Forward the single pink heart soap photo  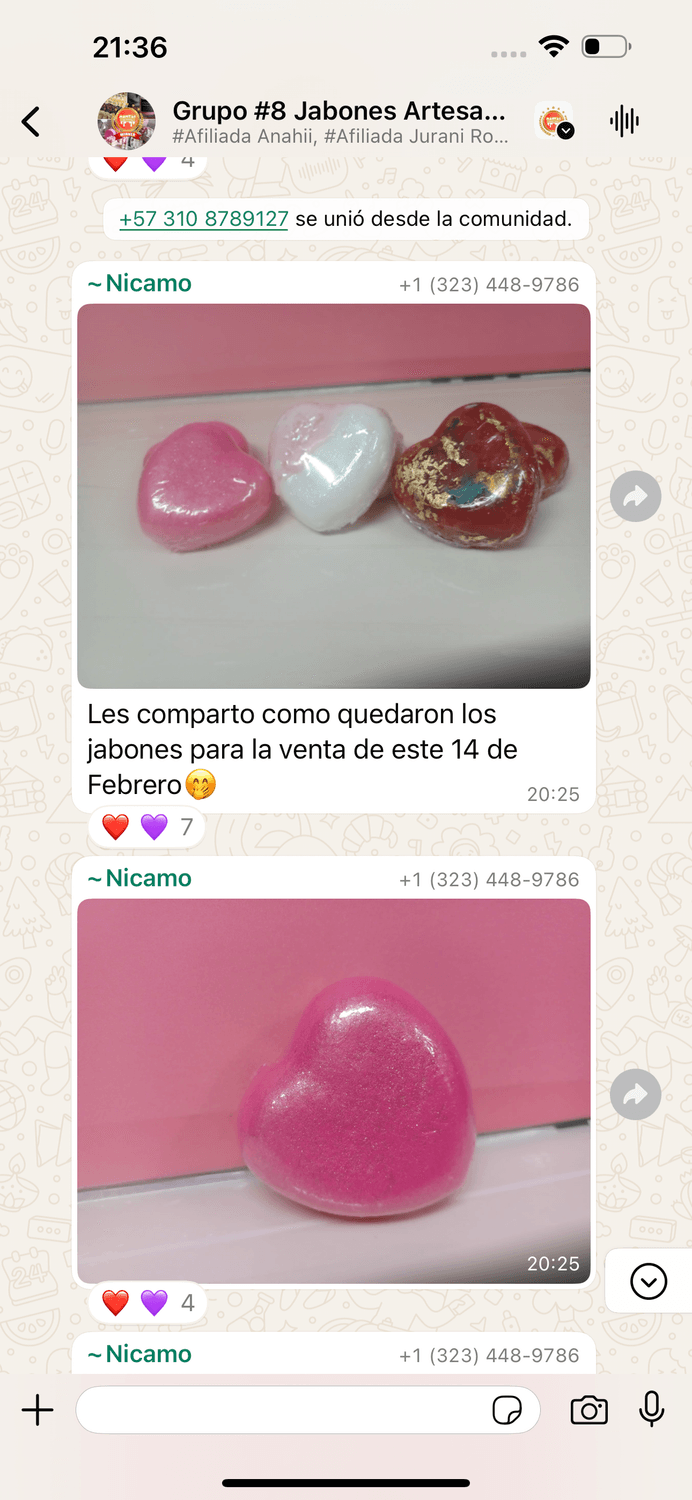(635, 1096)
